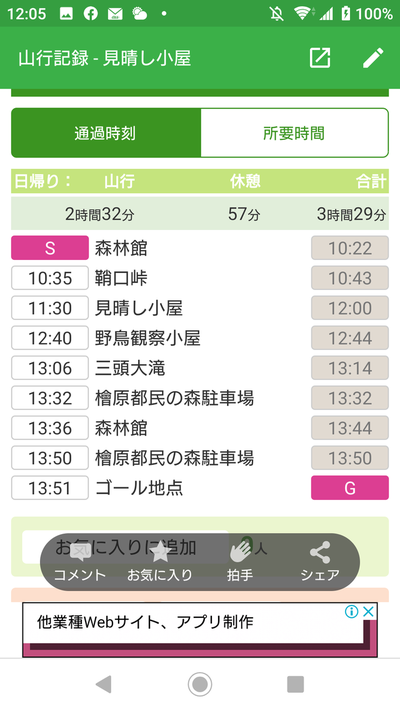Share this record via シェア
The image size is (400, 711).
coord(320,562)
